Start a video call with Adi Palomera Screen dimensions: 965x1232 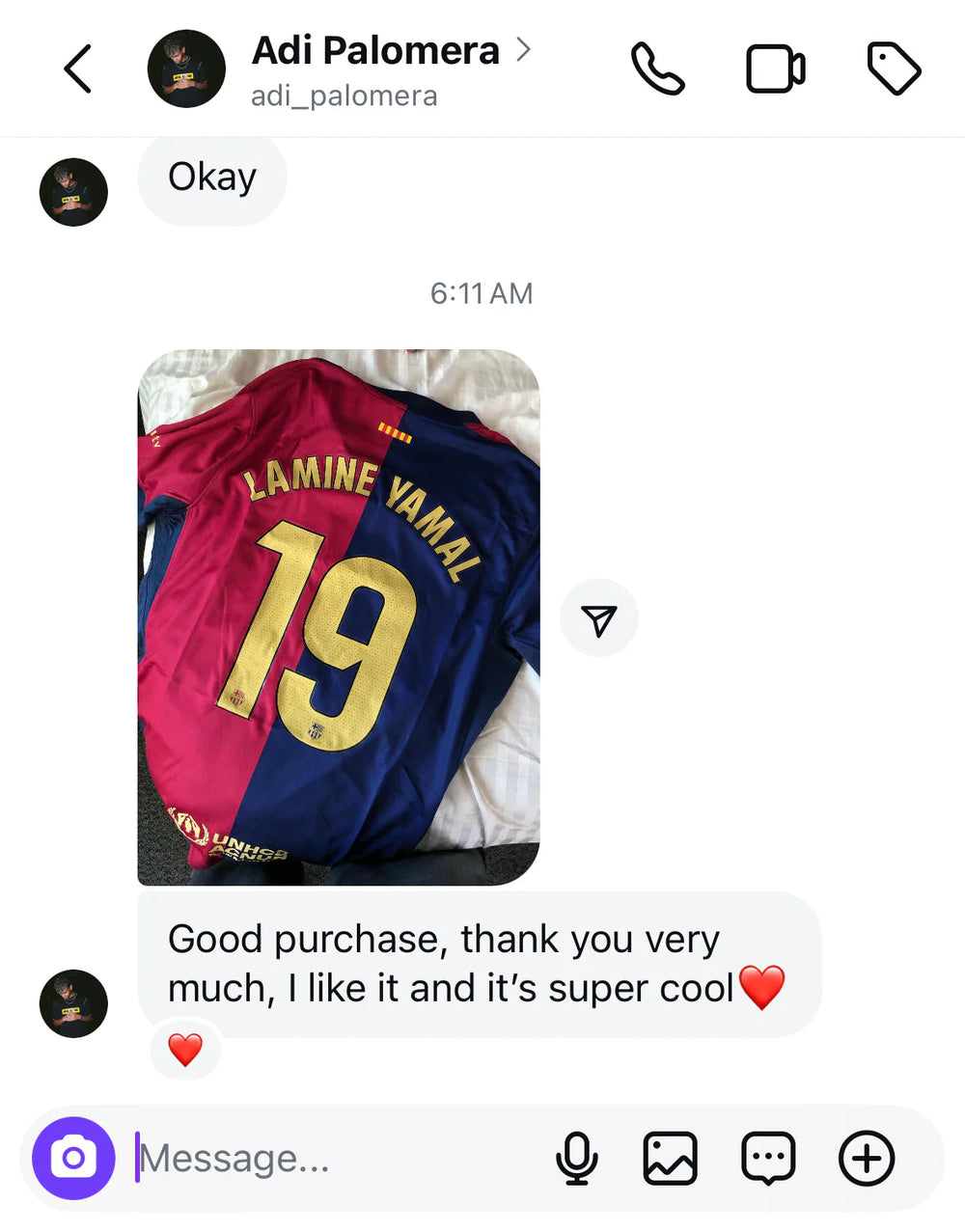pos(775,69)
